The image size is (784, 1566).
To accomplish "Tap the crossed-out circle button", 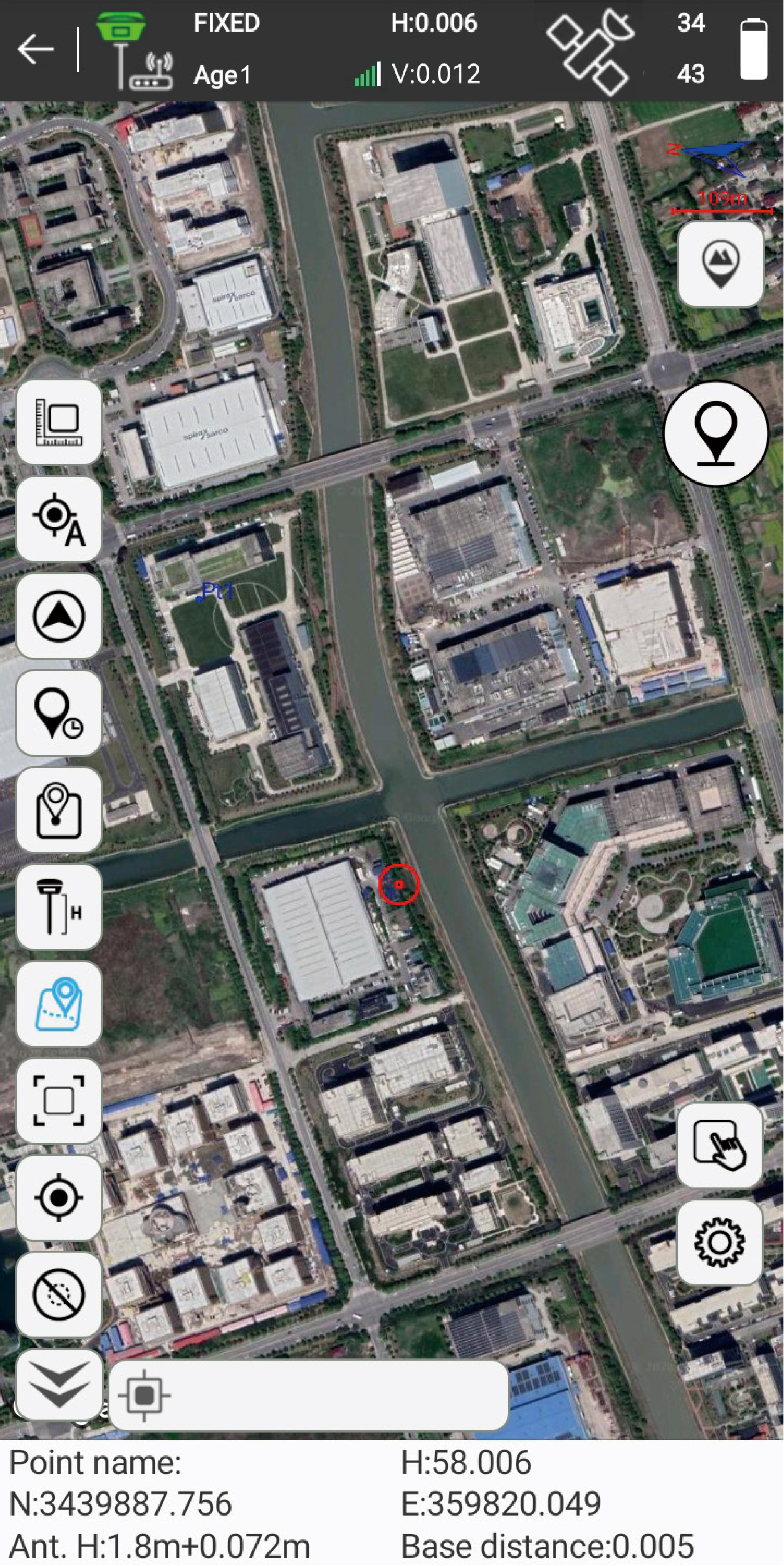I will point(59,1294).
